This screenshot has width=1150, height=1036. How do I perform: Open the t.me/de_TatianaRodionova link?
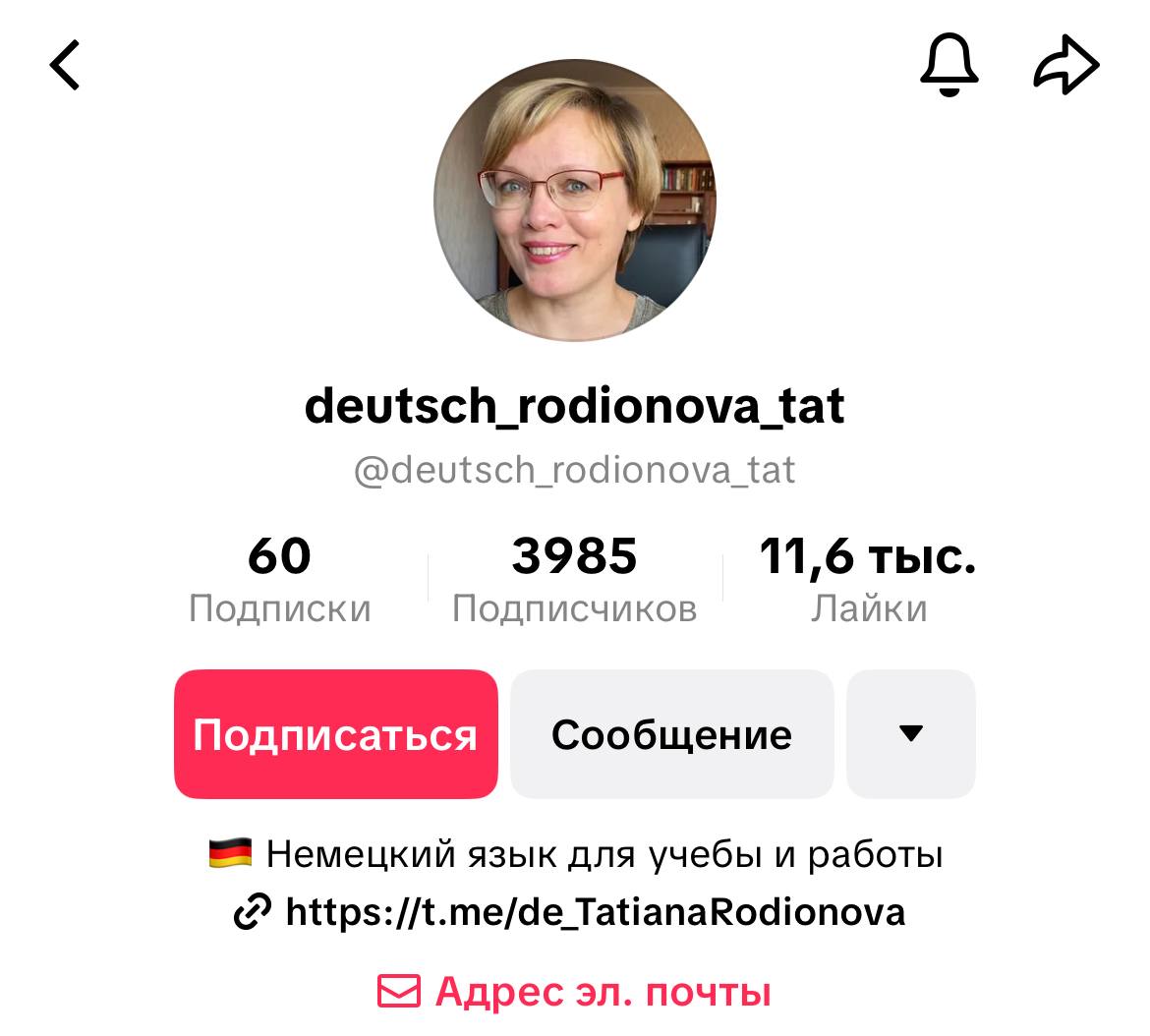point(594,912)
